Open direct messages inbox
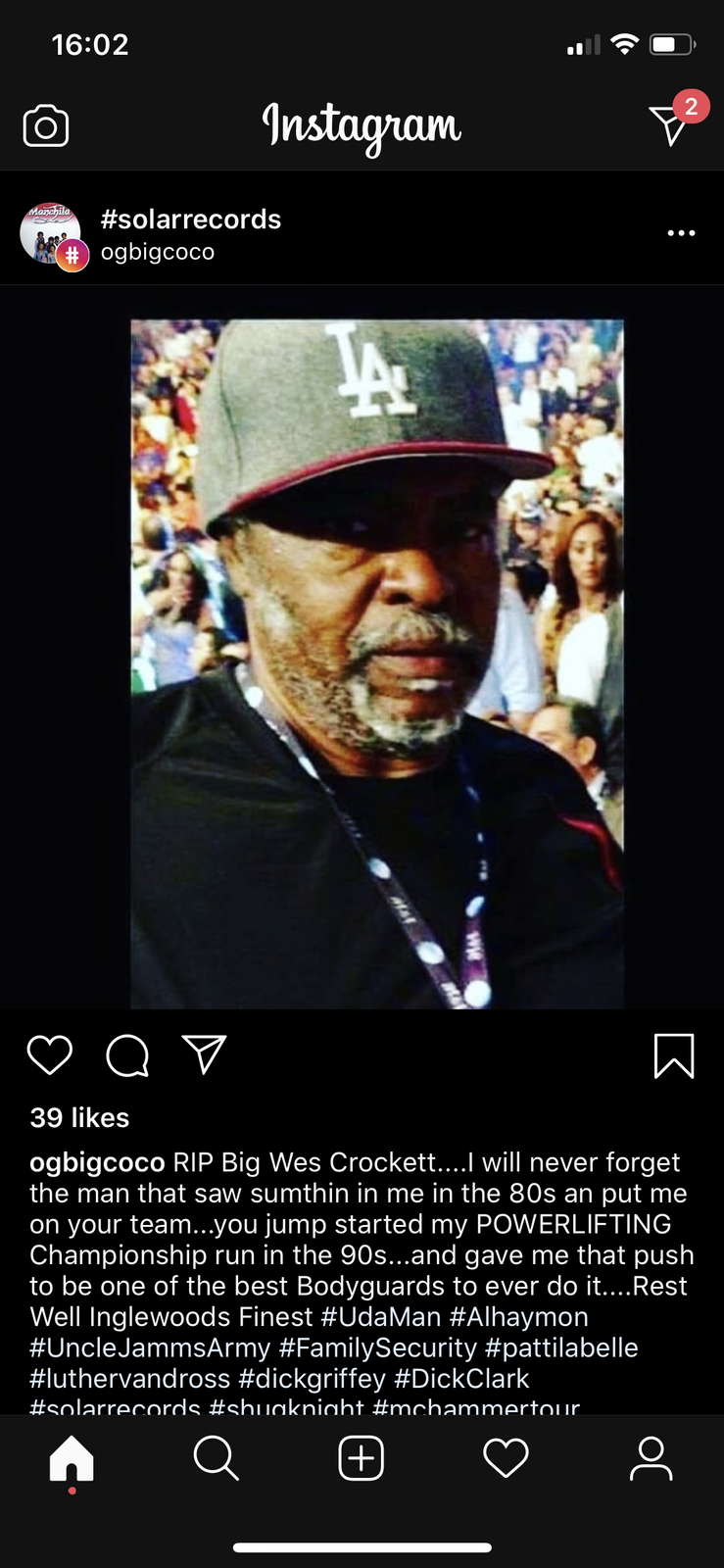Image resolution: width=724 pixels, height=1568 pixels. [670, 124]
